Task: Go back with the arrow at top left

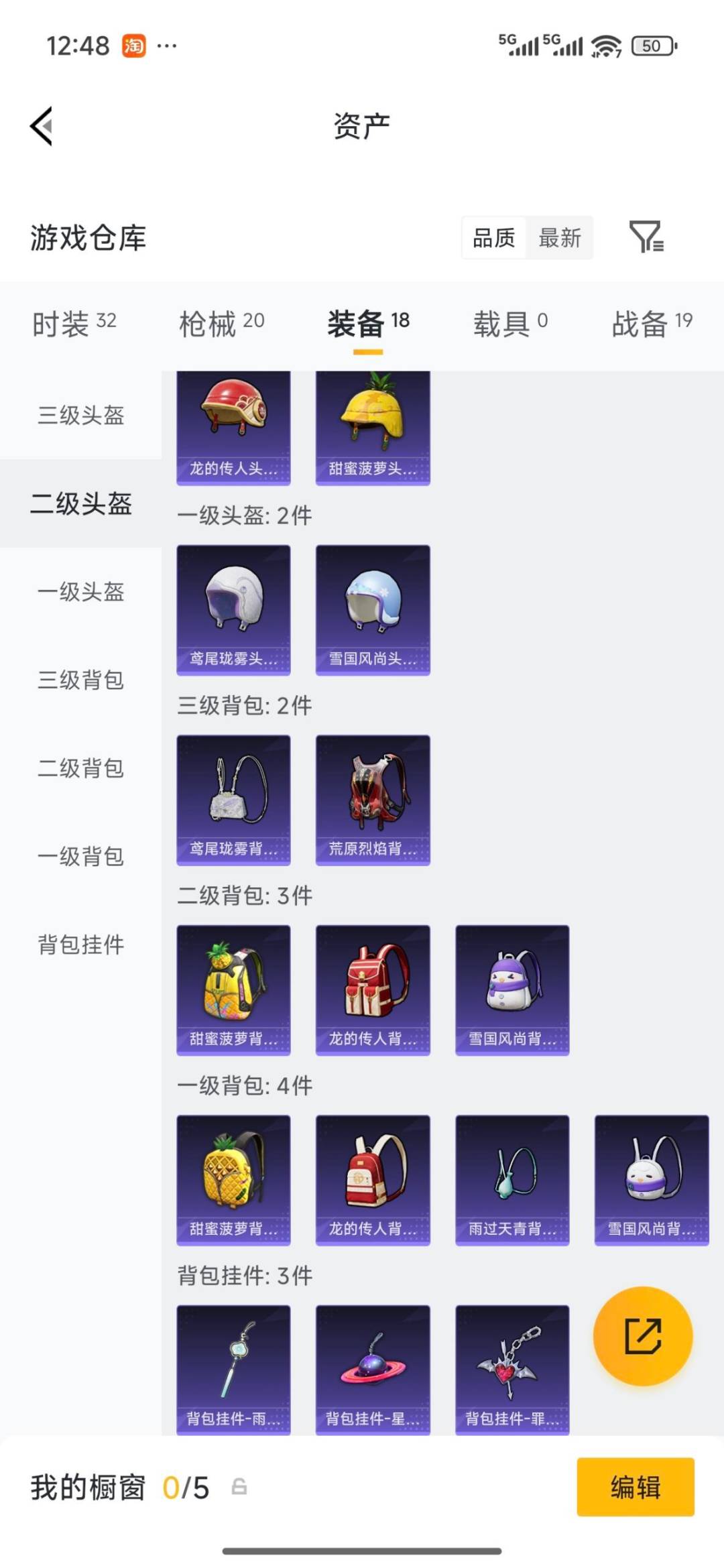Action: coord(40,126)
